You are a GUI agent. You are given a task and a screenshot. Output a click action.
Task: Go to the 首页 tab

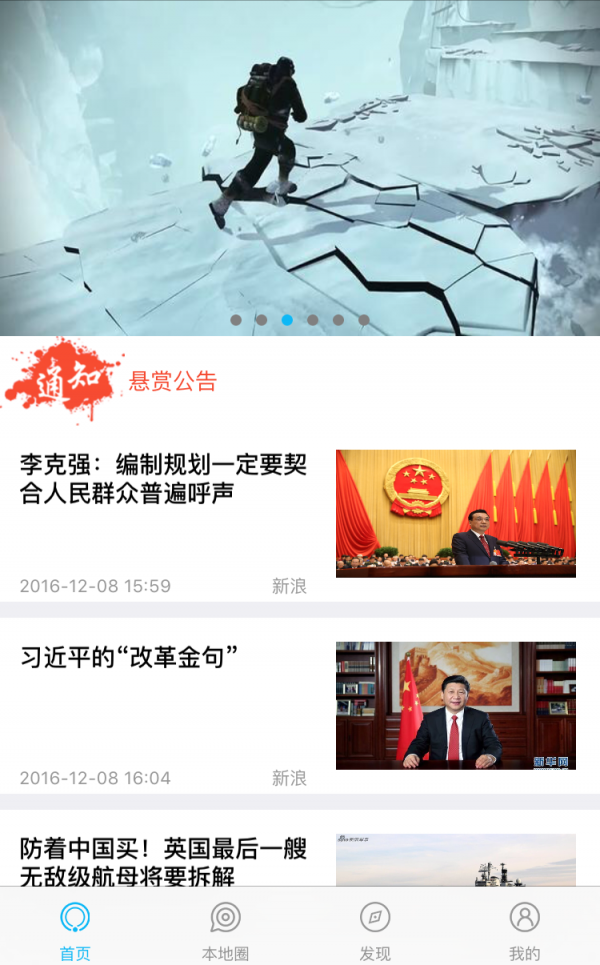(x=75, y=929)
